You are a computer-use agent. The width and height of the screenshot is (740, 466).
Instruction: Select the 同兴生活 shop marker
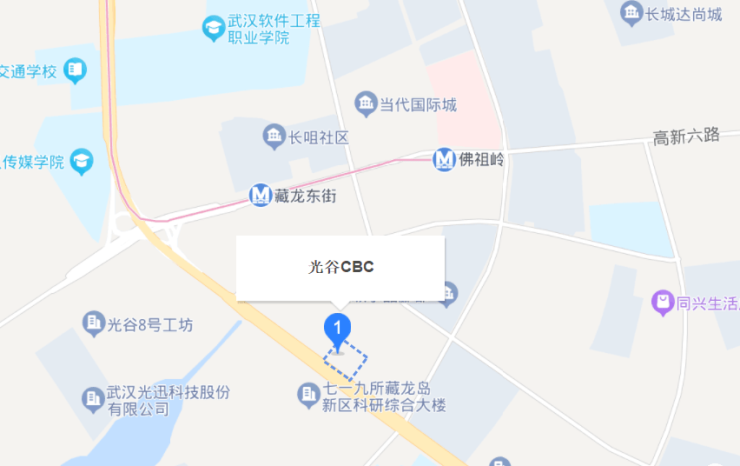(x=661, y=301)
